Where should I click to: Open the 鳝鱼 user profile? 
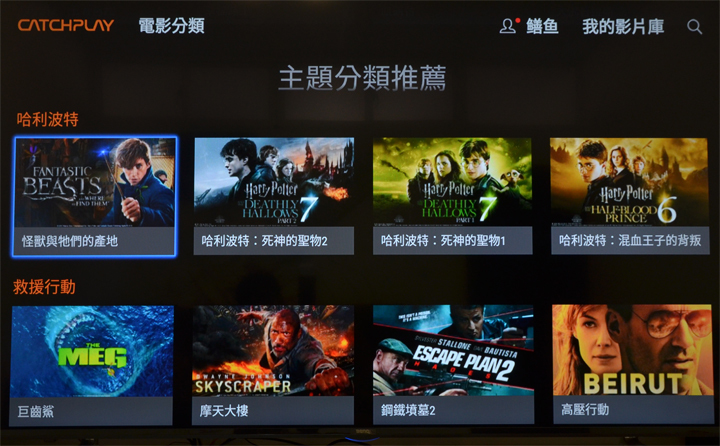coord(530,27)
